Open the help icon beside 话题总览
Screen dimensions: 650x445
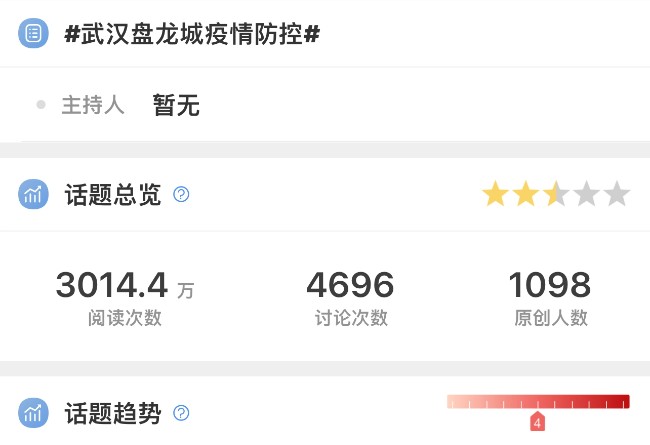[x=181, y=194]
